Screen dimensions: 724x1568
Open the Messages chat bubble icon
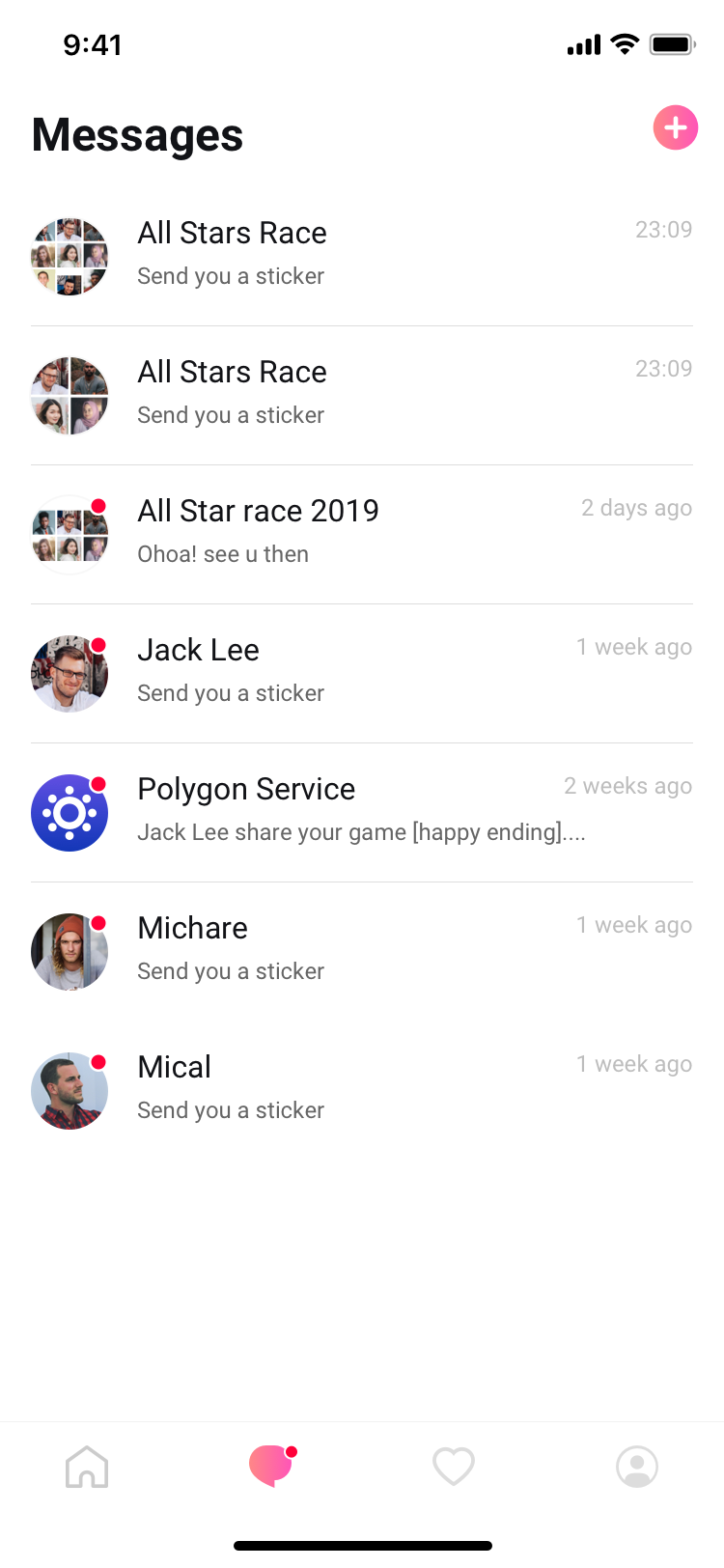[270, 1466]
